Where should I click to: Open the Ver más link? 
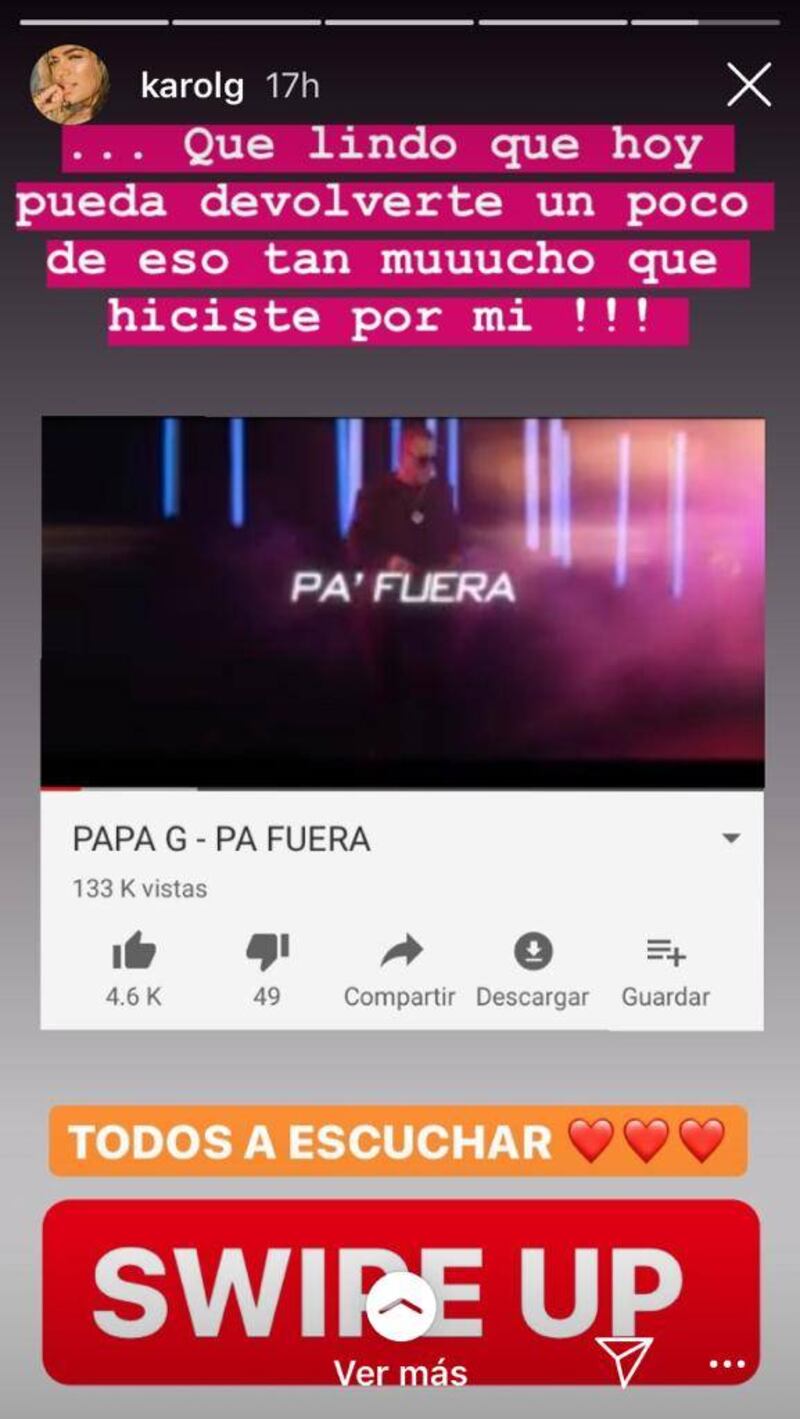pyautogui.click(x=400, y=1372)
